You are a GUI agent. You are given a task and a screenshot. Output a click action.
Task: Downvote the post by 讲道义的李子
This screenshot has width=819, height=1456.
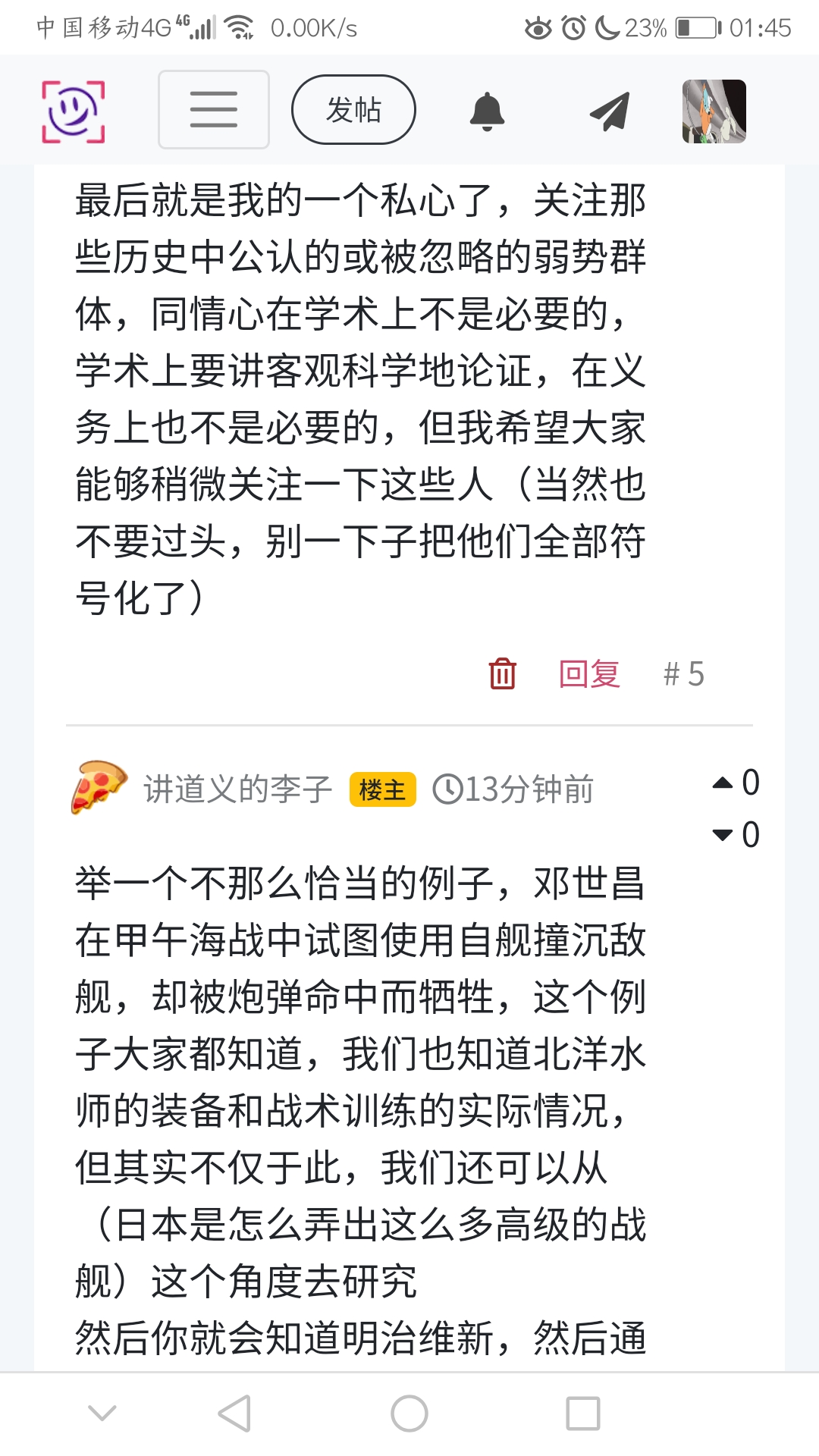click(x=723, y=835)
